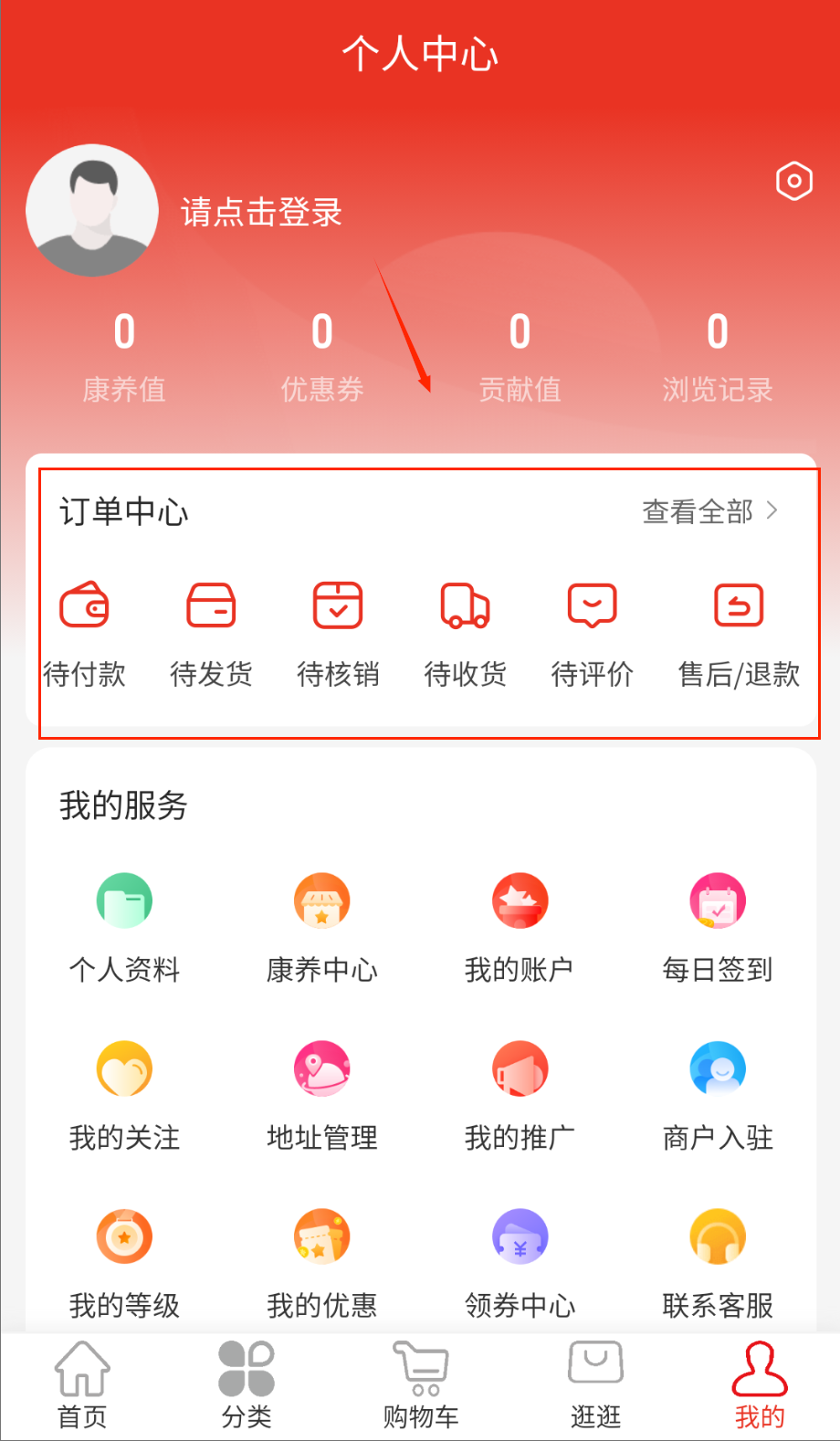Switch to the 分类 tab
The height and width of the screenshot is (1441, 840).
point(247,1384)
